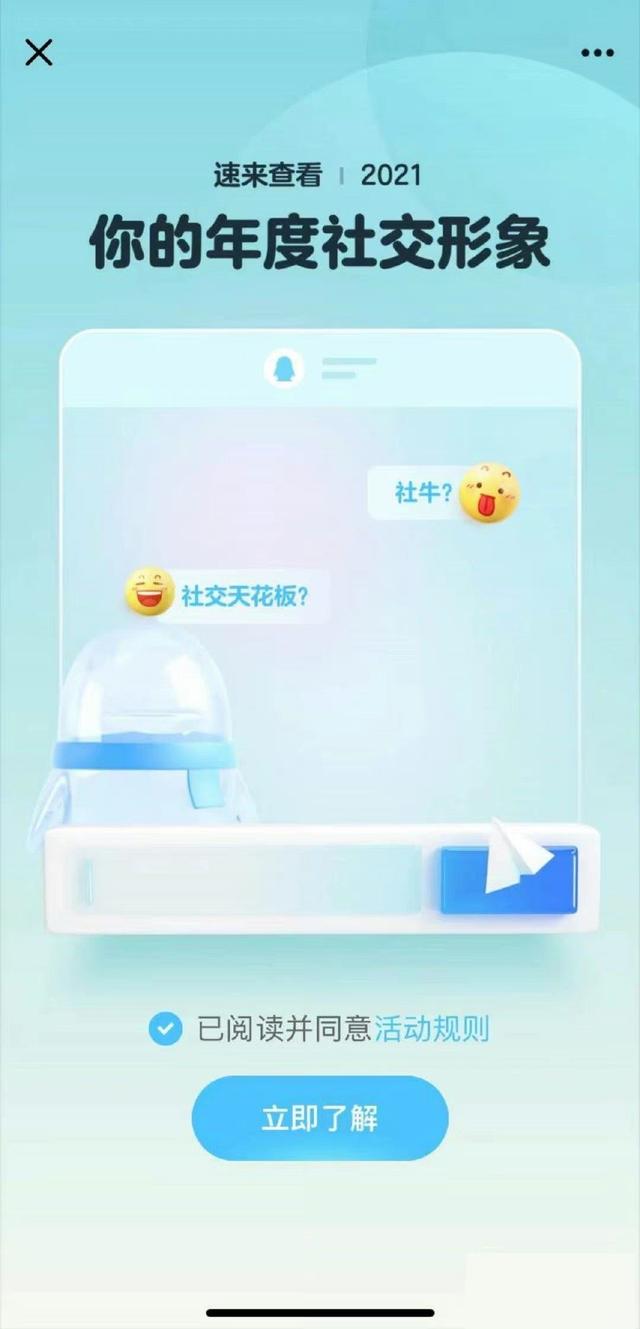Uncheck the 已阅读并同意 agreement checkbox

click(165, 1029)
